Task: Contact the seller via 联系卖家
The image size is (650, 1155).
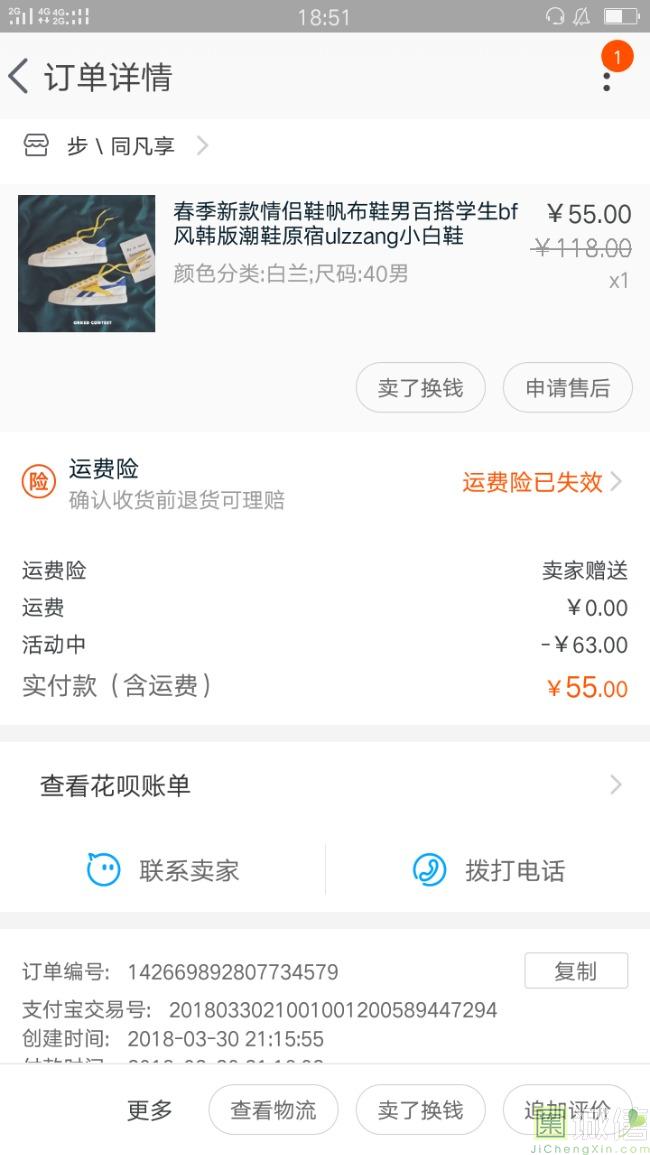Action: point(163,870)
